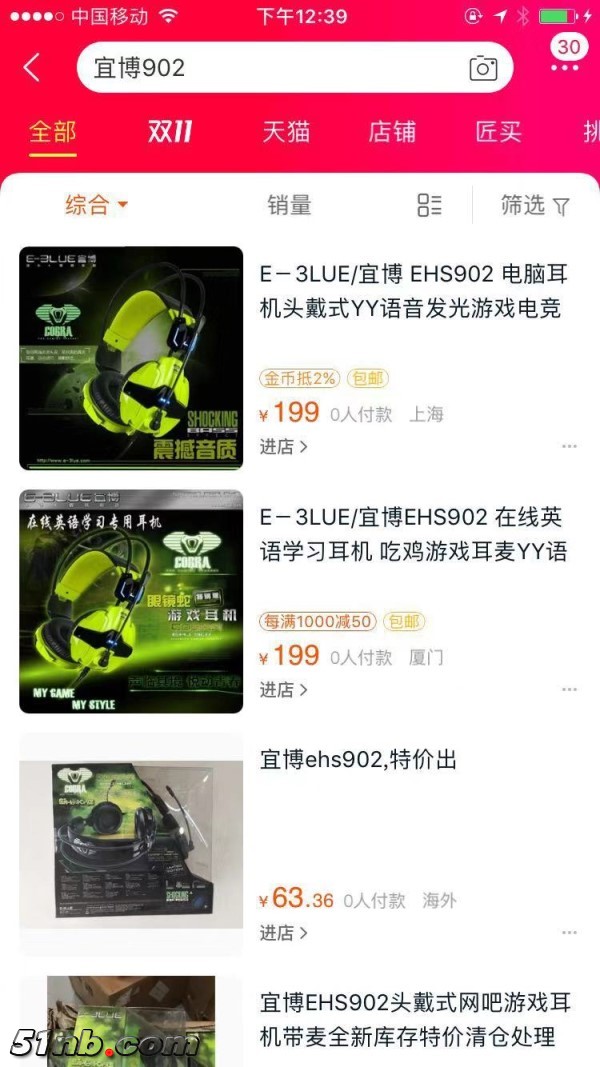The width and height of the screenshot is (600, 1067).
Task: Open camera image search in search bar
Action: 483,68
